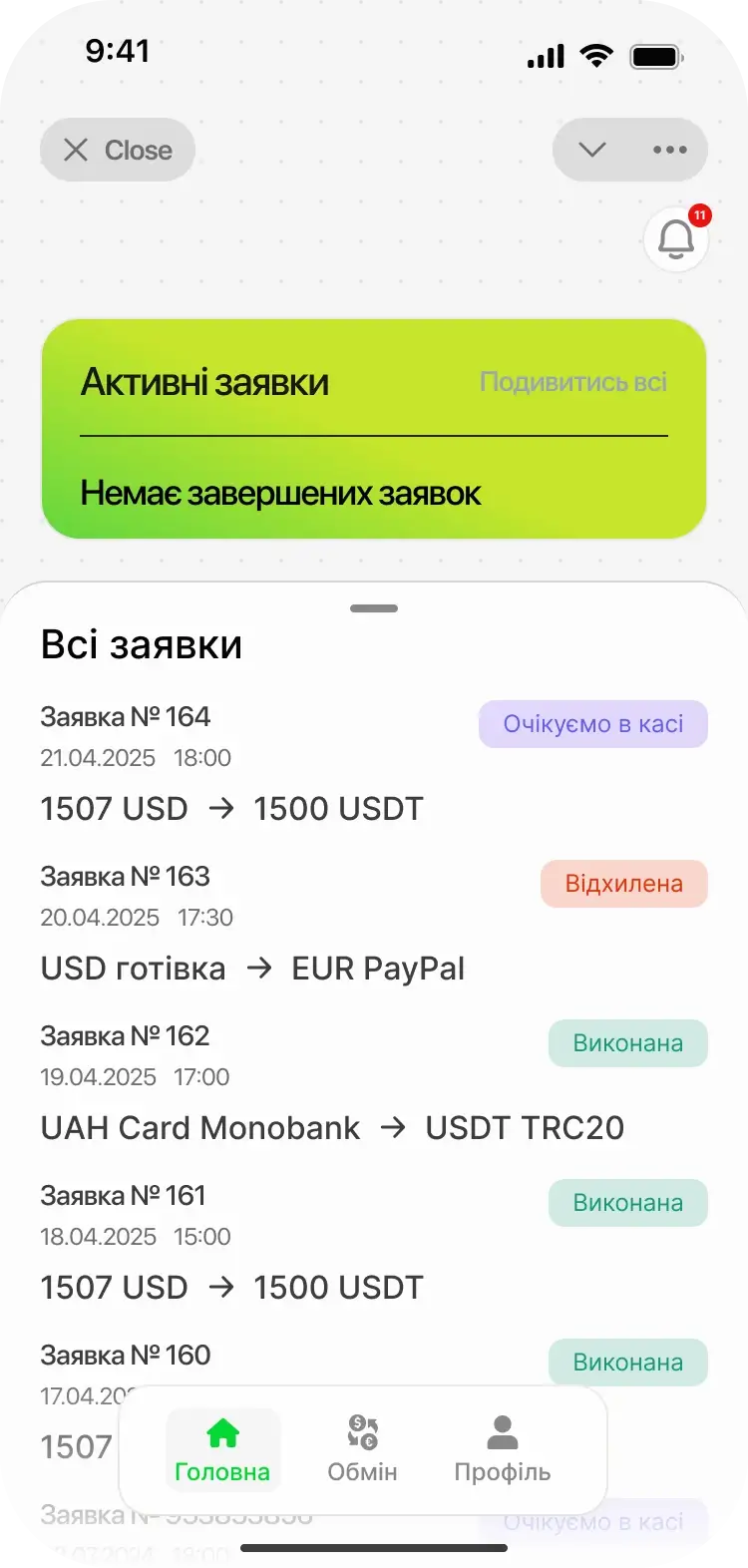Viewport: 748px width, 1568px height.
Task: Tap the Подивитись всі link
Action: [572, 382]
